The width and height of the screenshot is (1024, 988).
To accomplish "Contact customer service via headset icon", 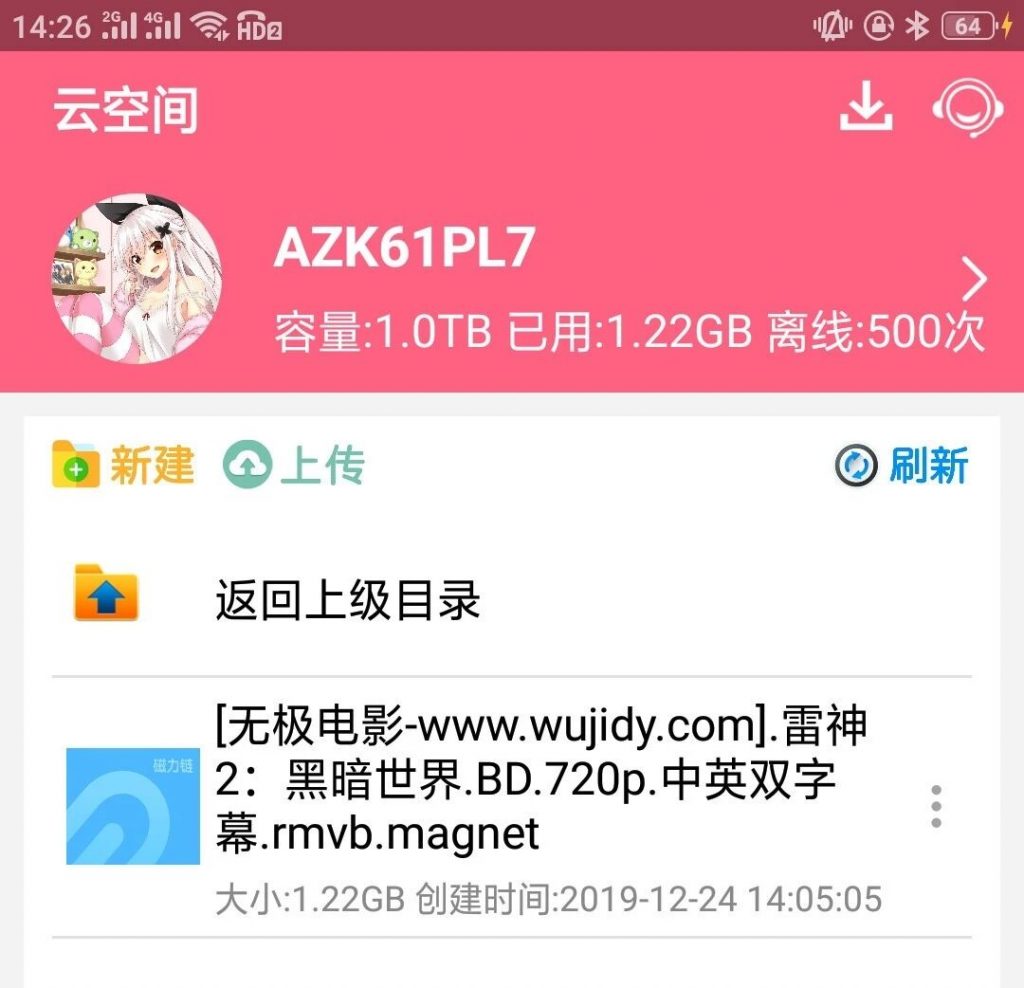I will point(966,106).
